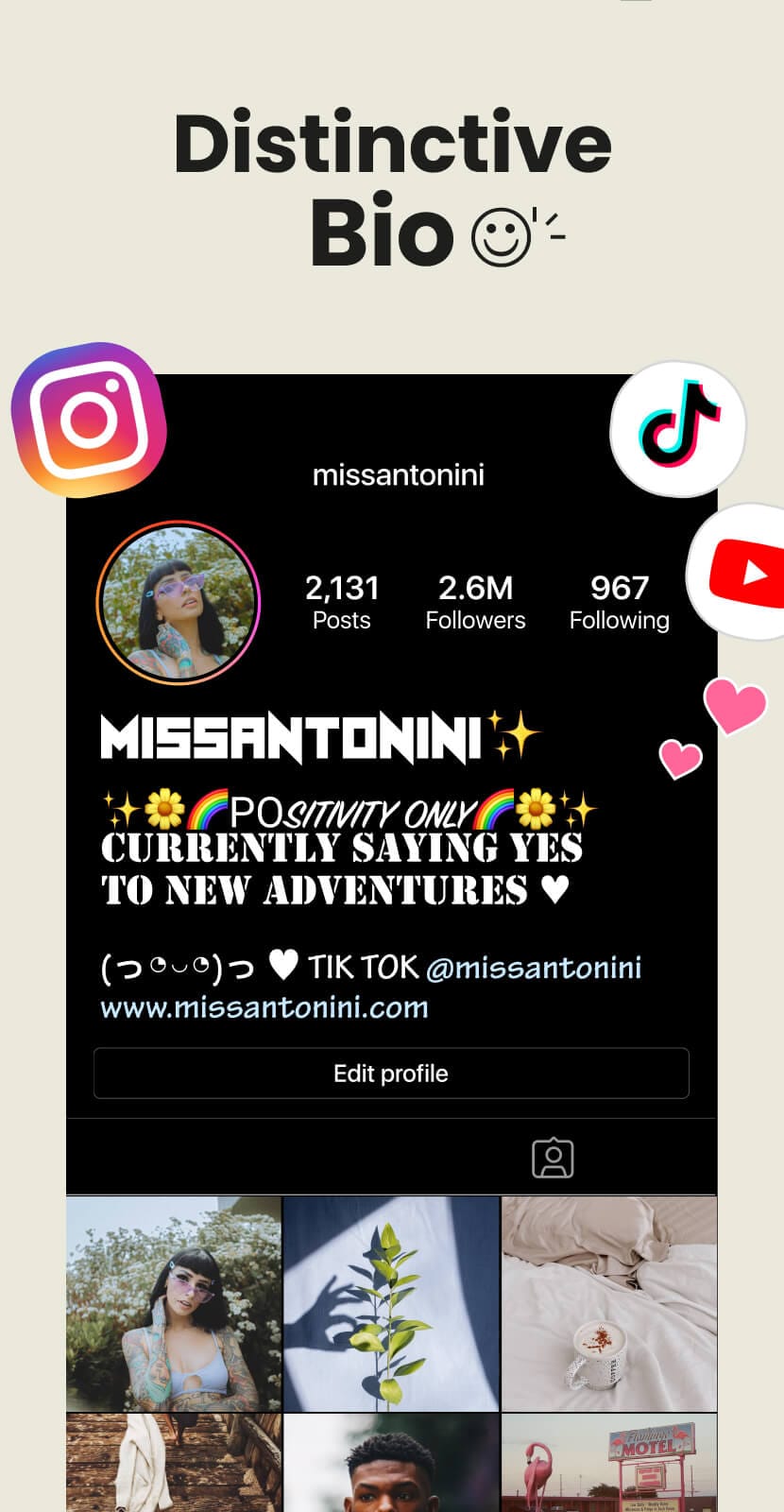Select the TikTok icon

point(678,427)
